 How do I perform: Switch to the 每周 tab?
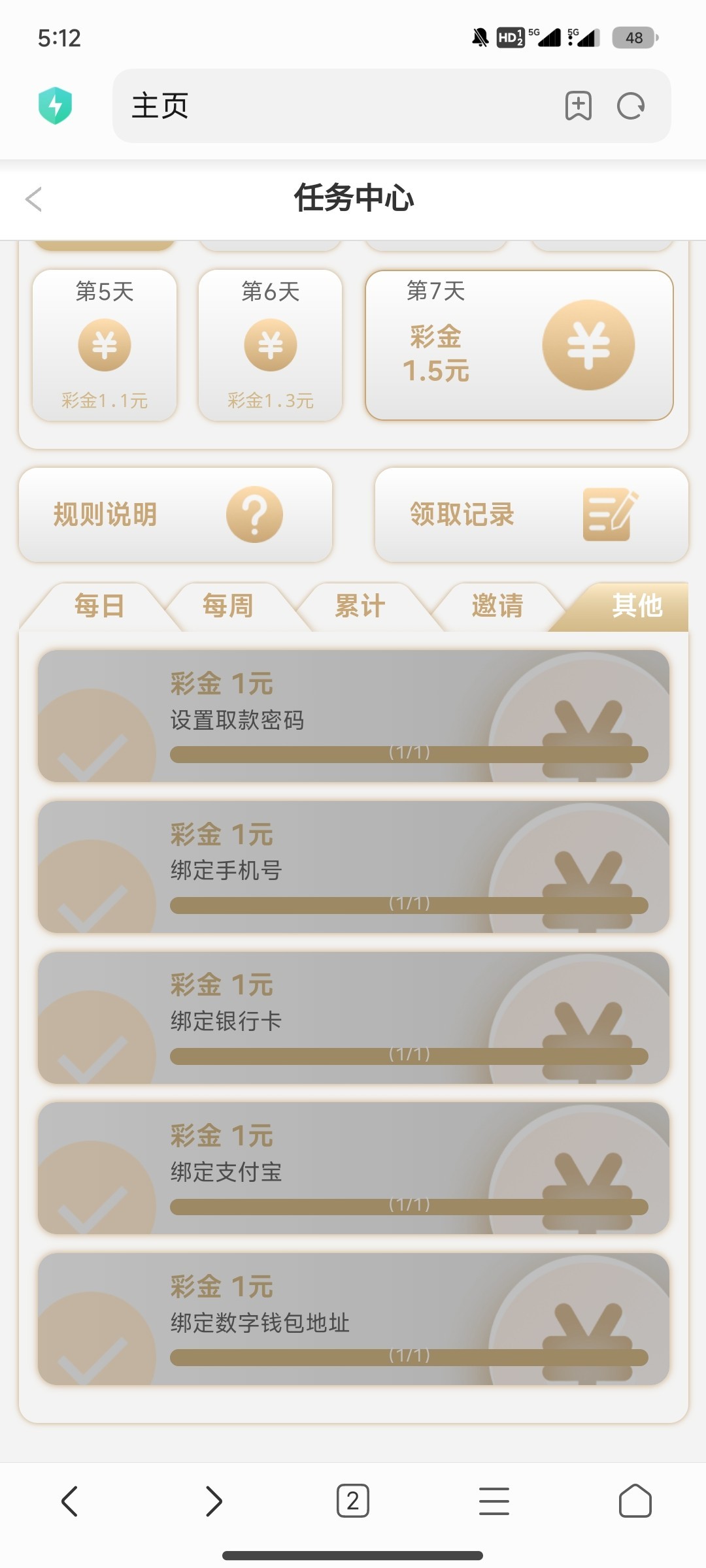click(x=228, y=606)
